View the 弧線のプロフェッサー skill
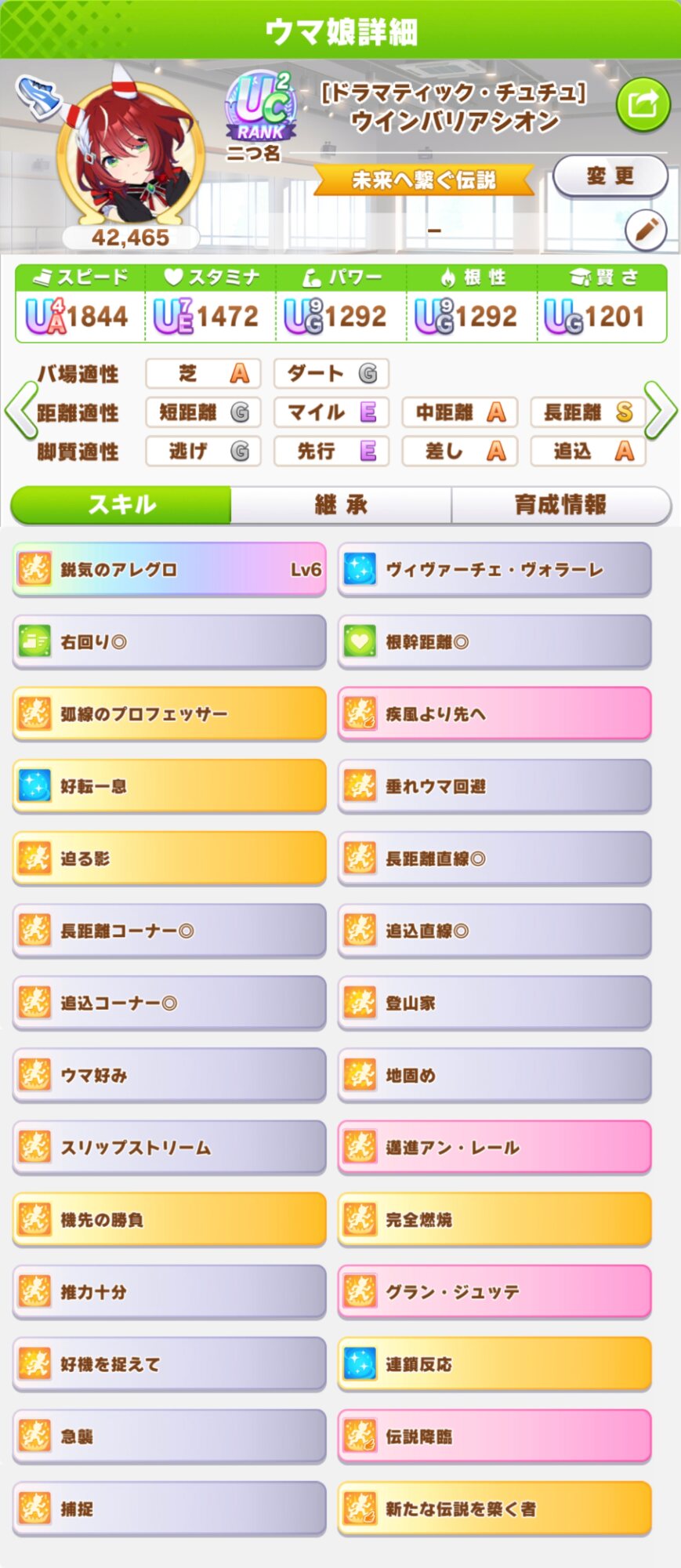 169,714
